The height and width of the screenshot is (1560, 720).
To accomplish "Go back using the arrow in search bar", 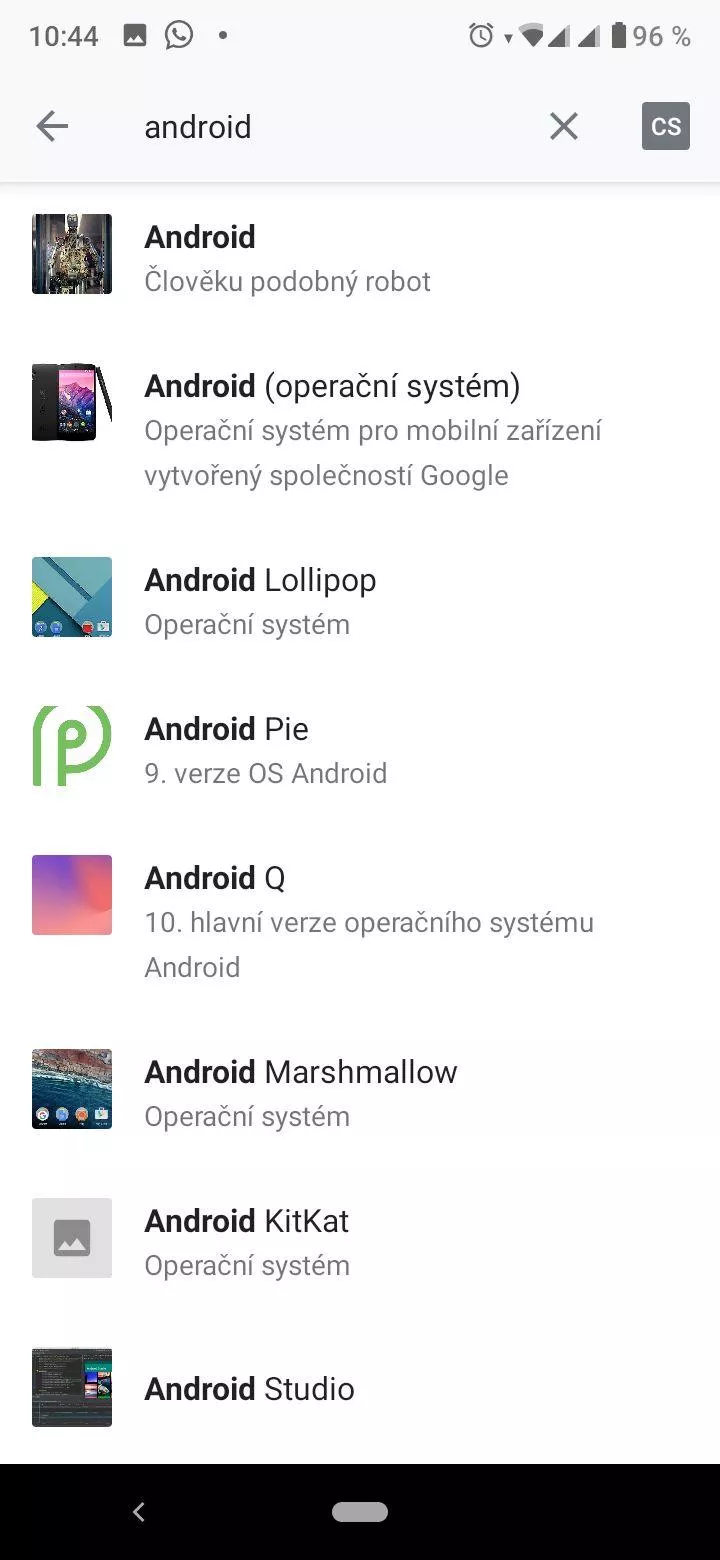I will [x=52, y=126].
